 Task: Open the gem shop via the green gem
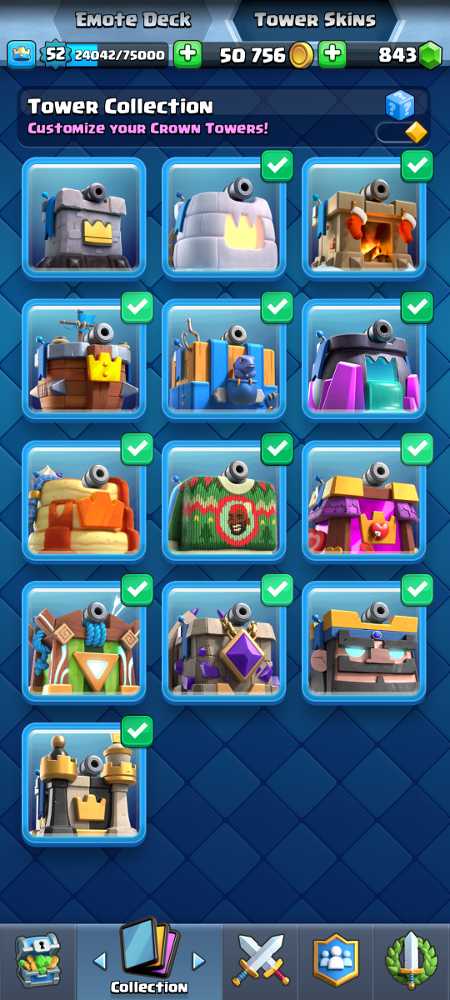click(432, 55)
